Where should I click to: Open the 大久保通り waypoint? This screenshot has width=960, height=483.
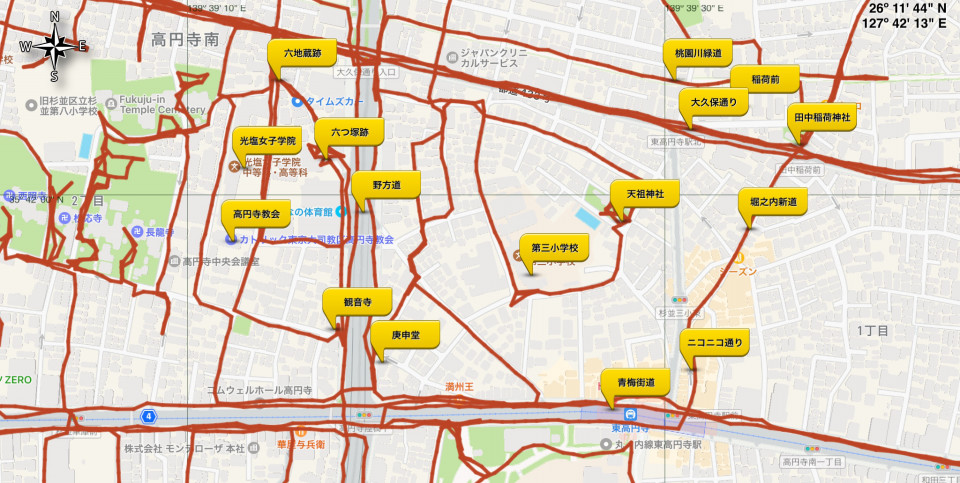[714, 101]
